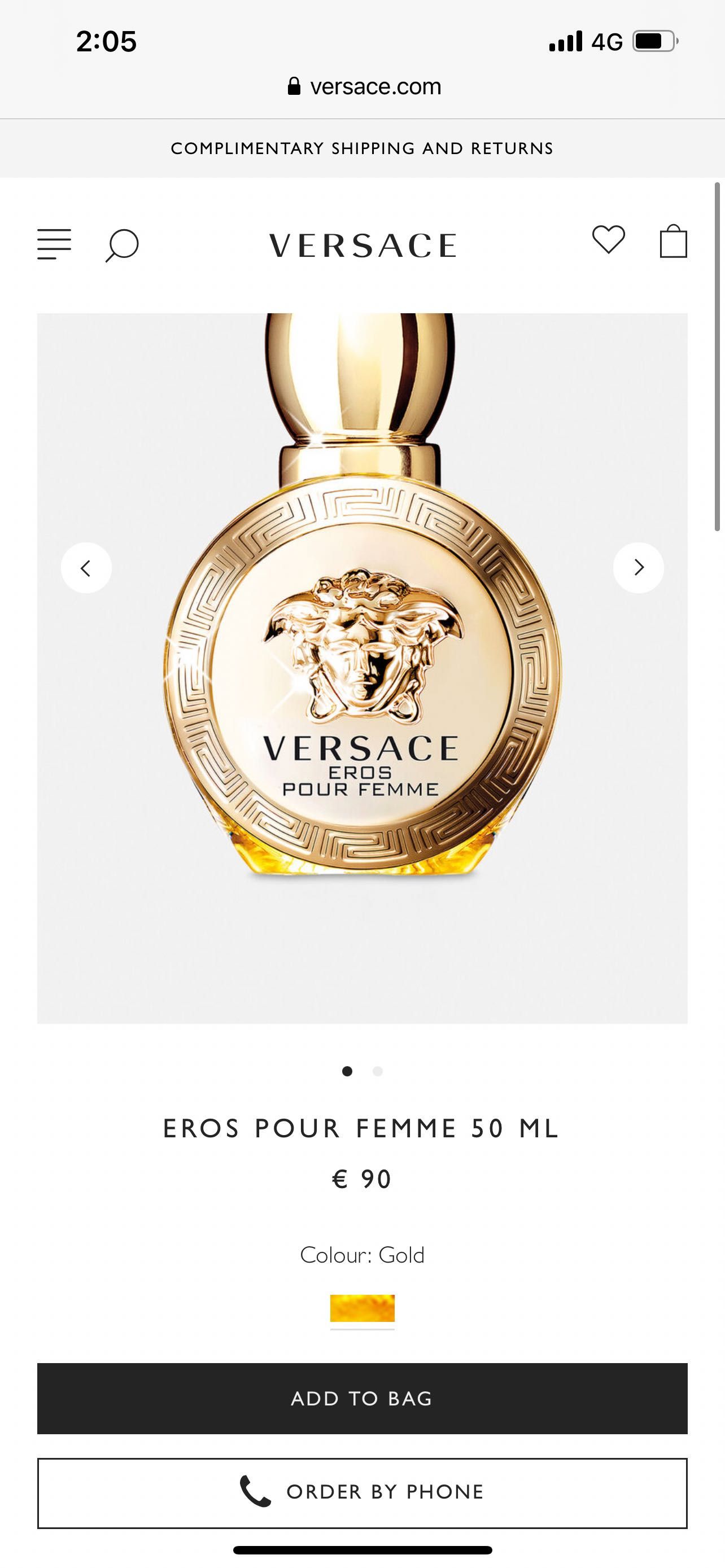Open the shopping bag
The height and width of the screenshot is (1568, 725).
click(x=673, y=242)
